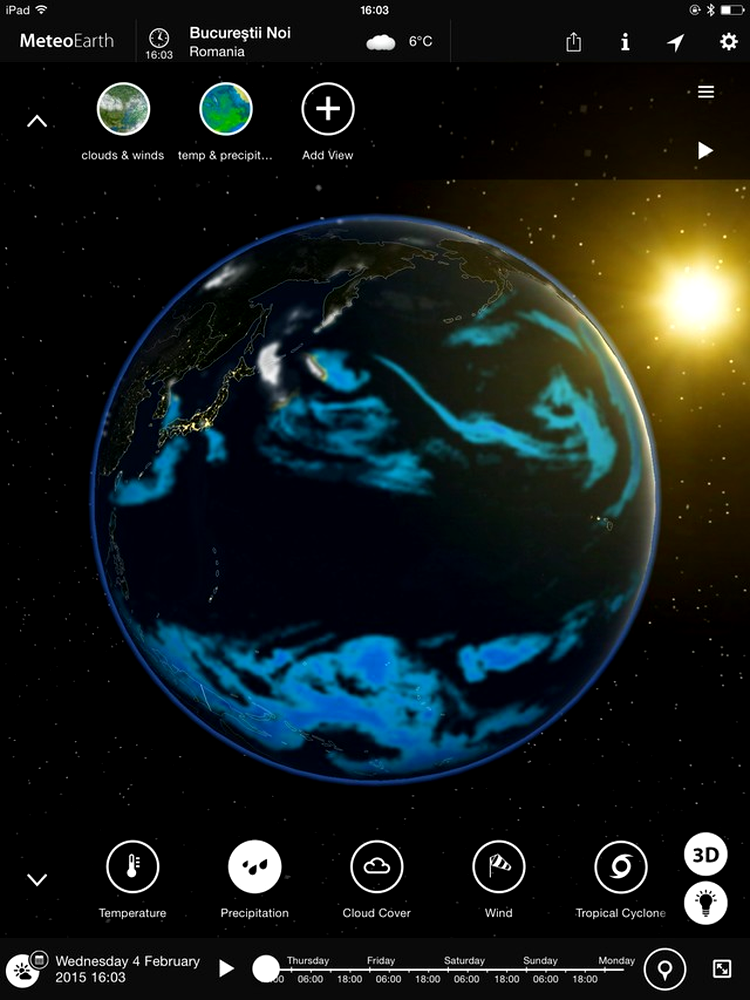
Task: Select the Temperature layer
Action: point(132,867)
